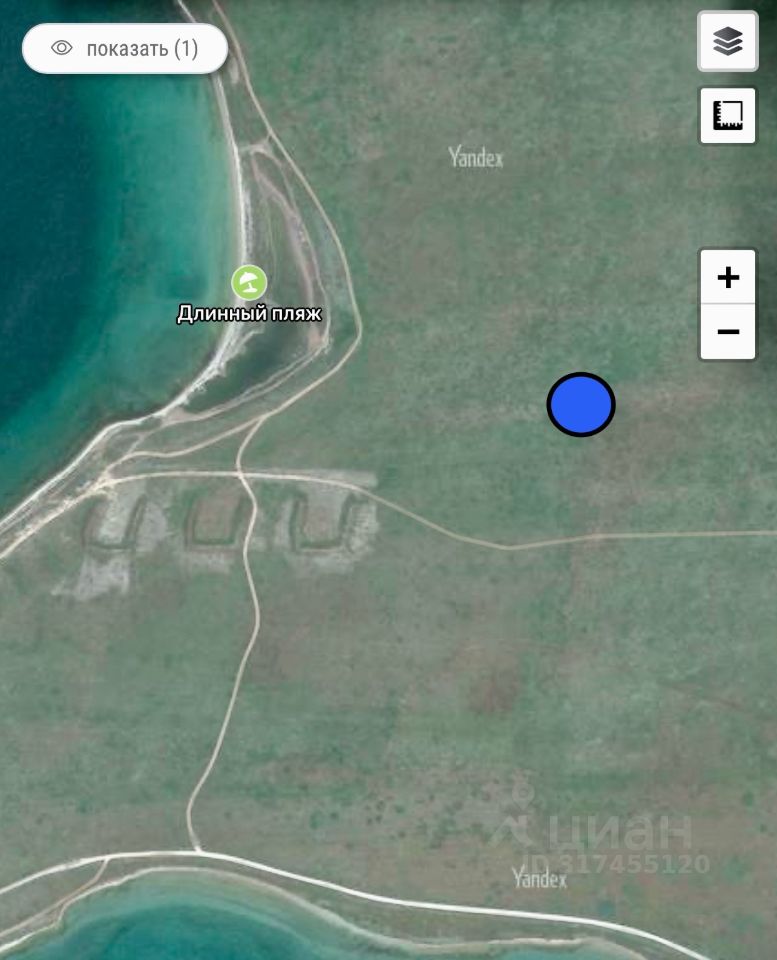
Task: Open the map layers selector
Action: (728, 42)
